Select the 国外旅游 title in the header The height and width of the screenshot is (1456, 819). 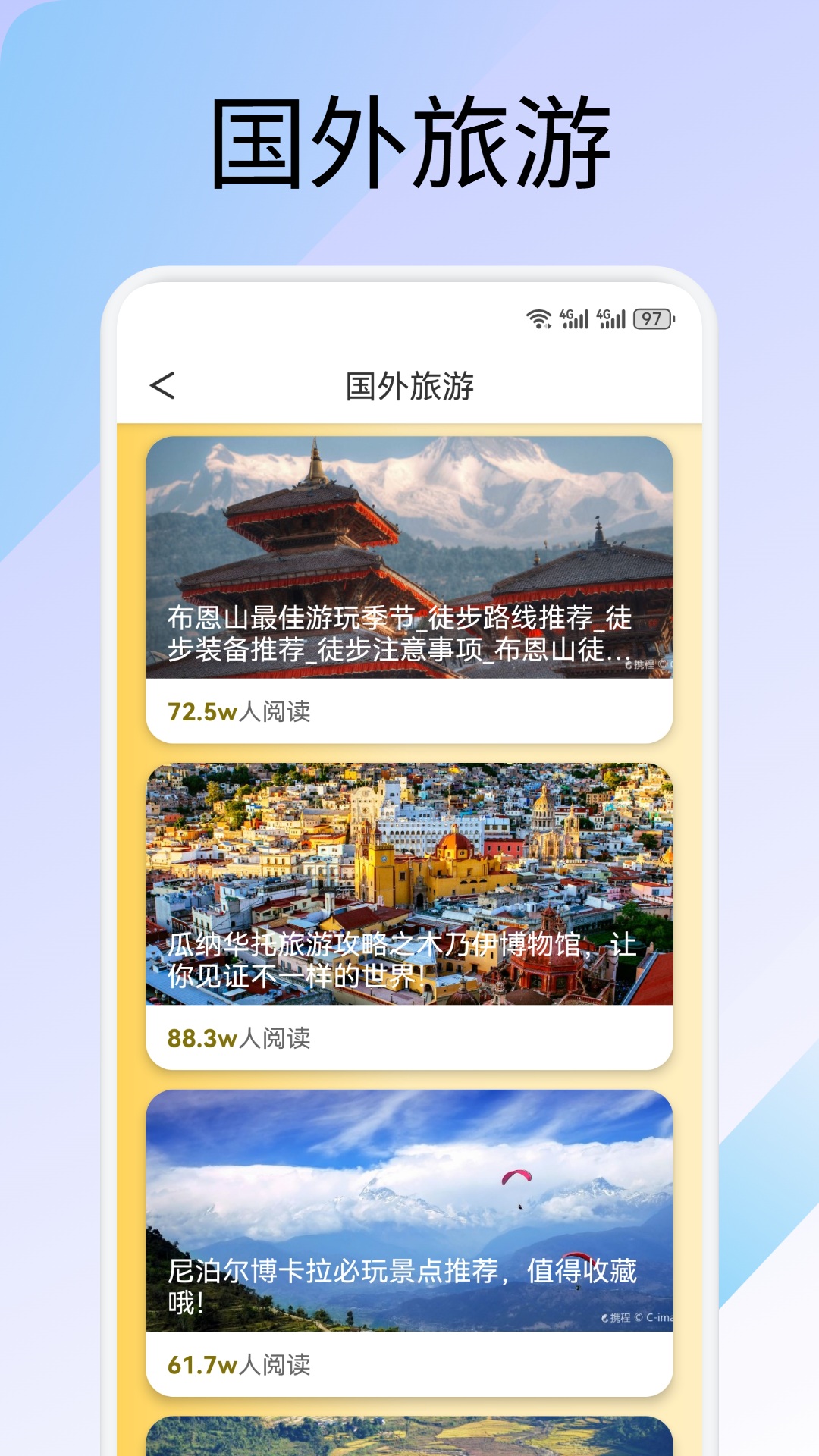409,385
